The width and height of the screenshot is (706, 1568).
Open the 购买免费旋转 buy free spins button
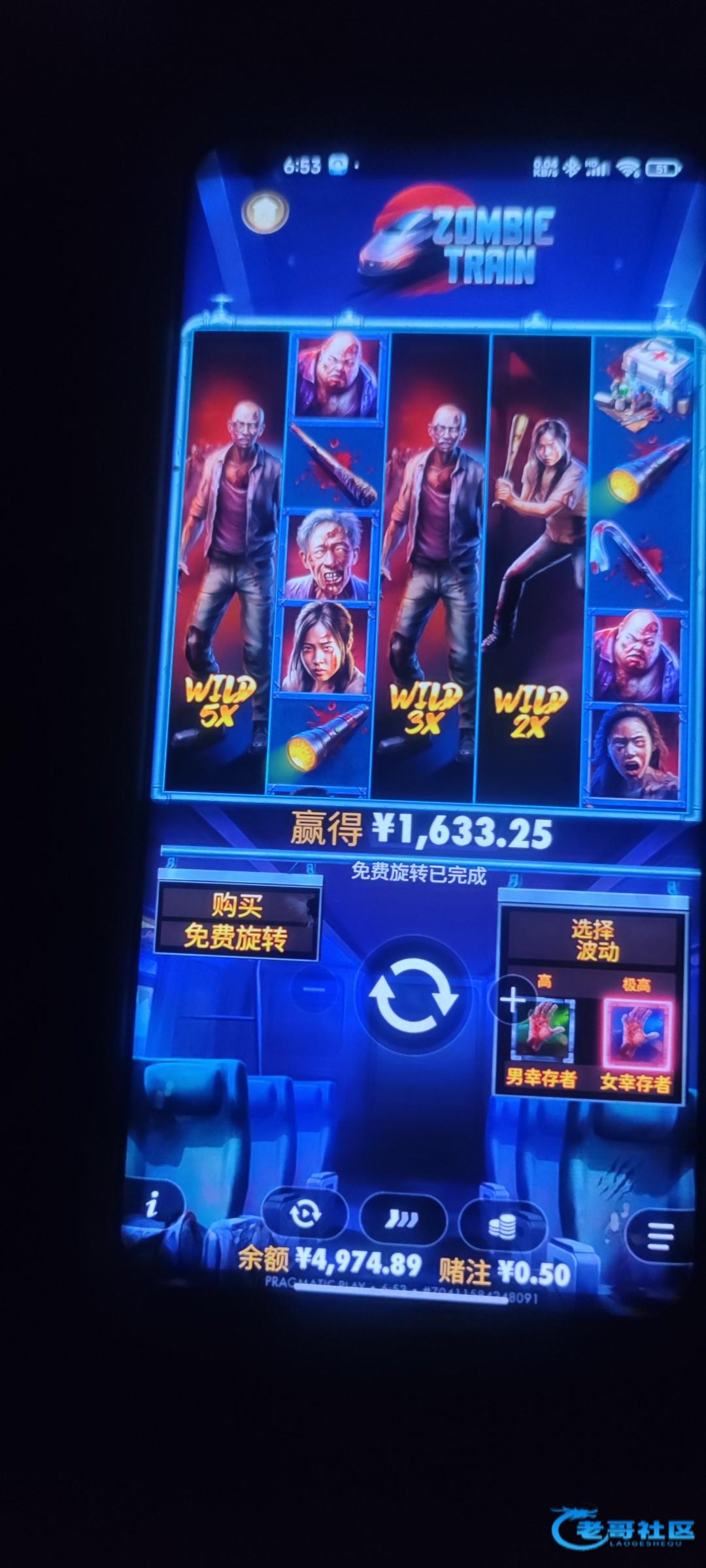coord(237,922)
